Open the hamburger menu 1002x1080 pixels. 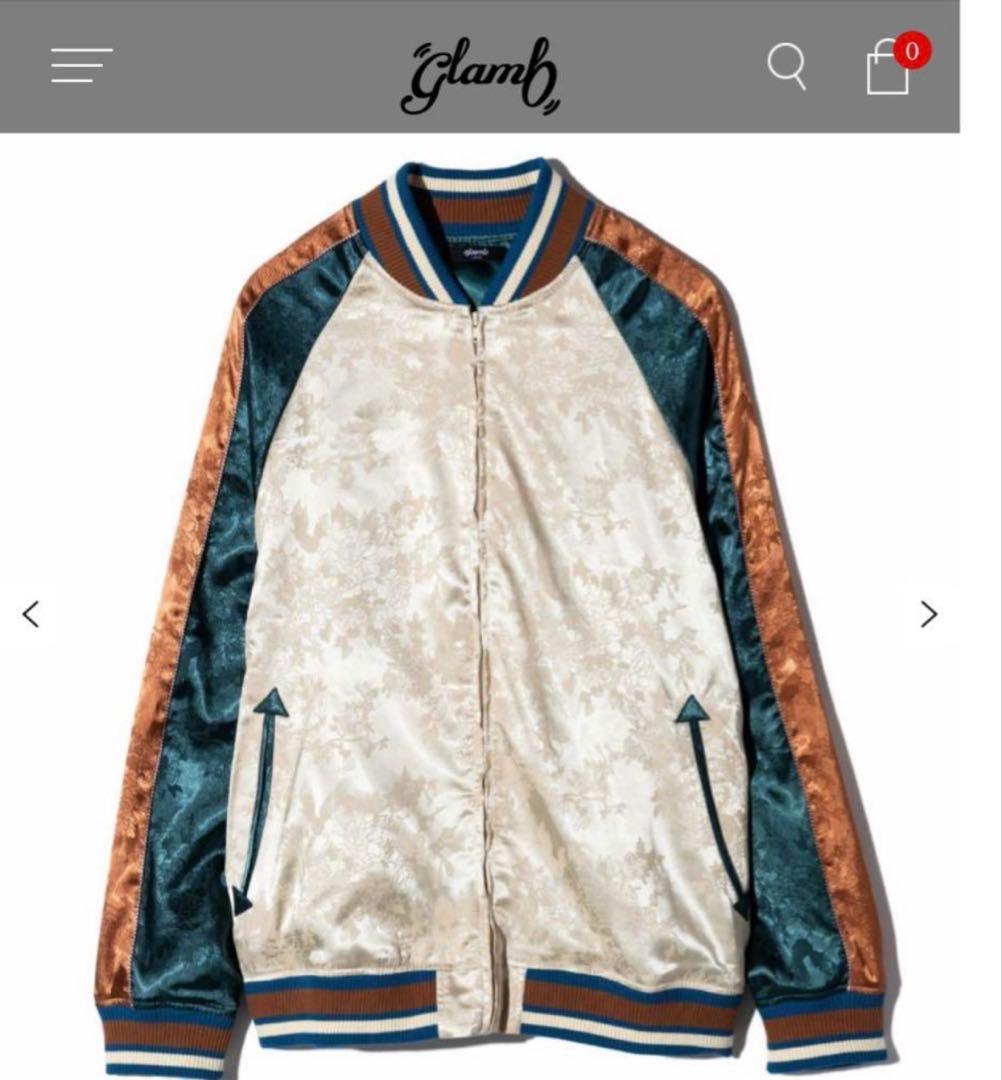82,66
